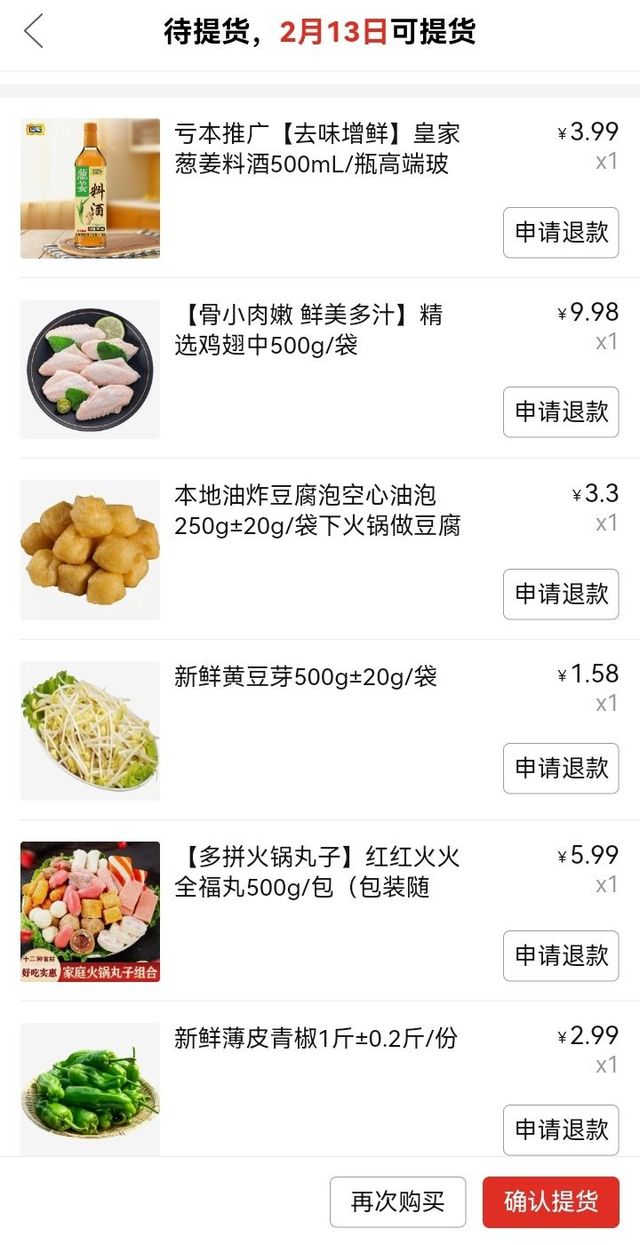Confirm pickup with 确认提货
The width and height of the screenshot is (640, 1245).
551,1201
